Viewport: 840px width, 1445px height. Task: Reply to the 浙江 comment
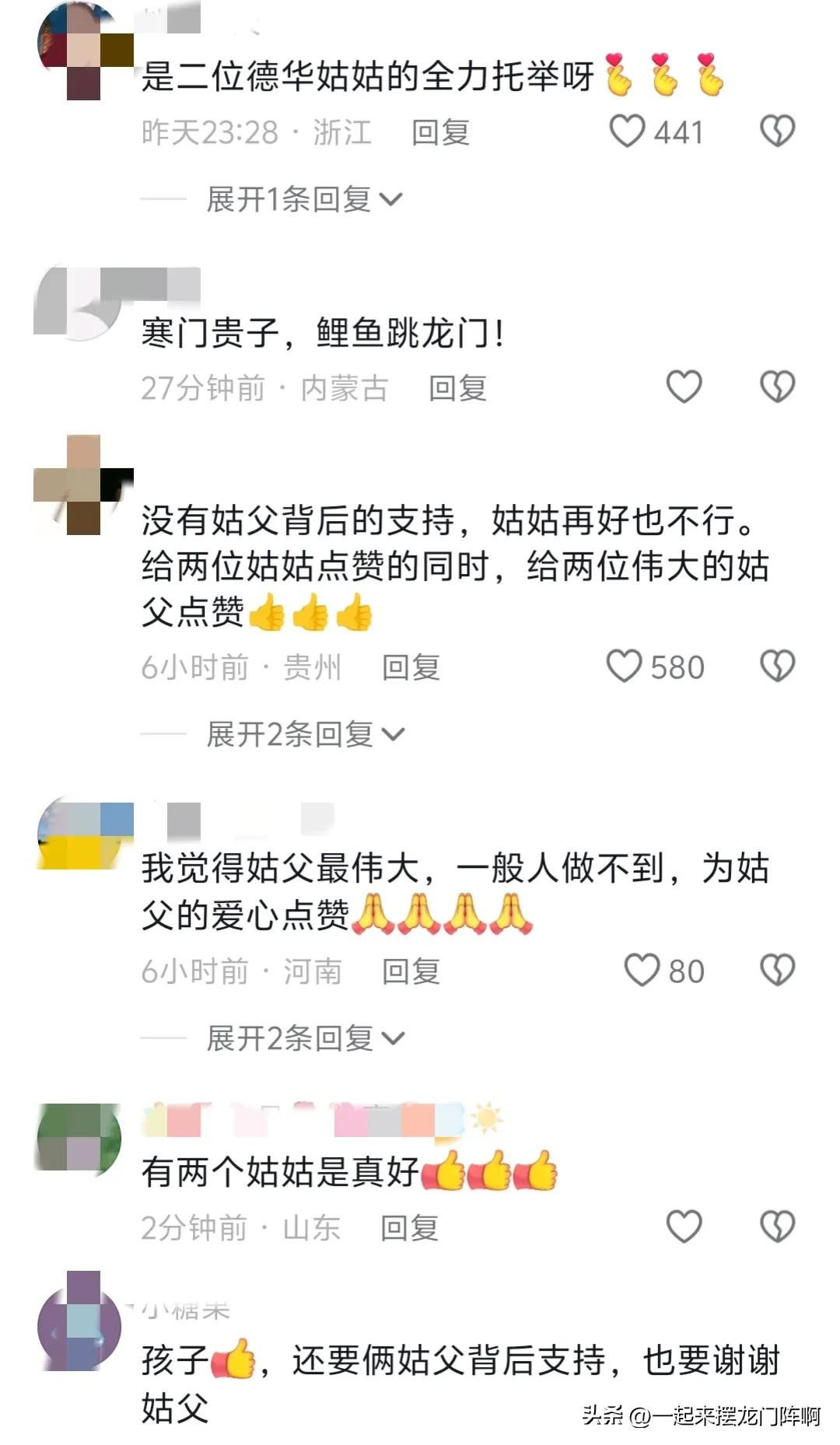440,132
